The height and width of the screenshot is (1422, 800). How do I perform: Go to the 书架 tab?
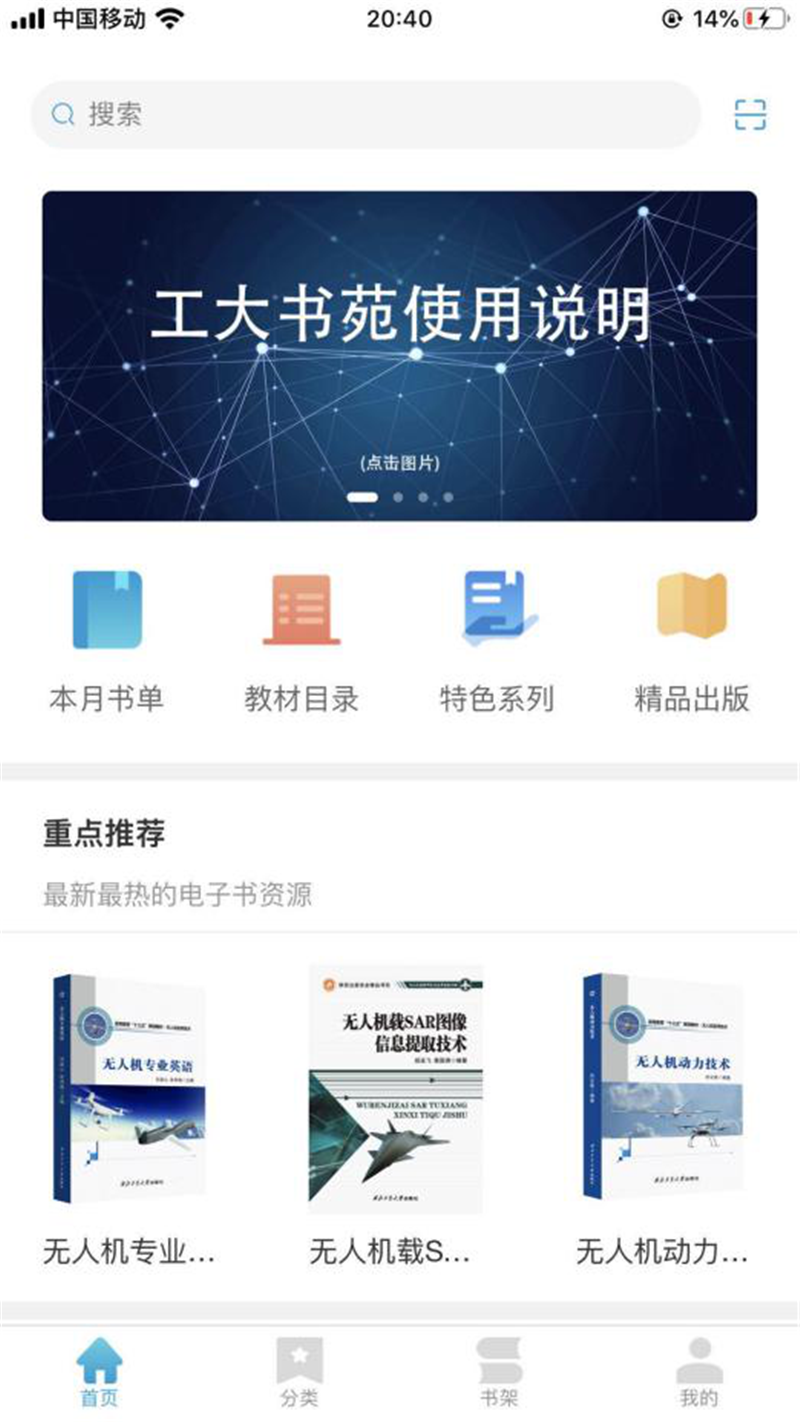click(499, 1374)
